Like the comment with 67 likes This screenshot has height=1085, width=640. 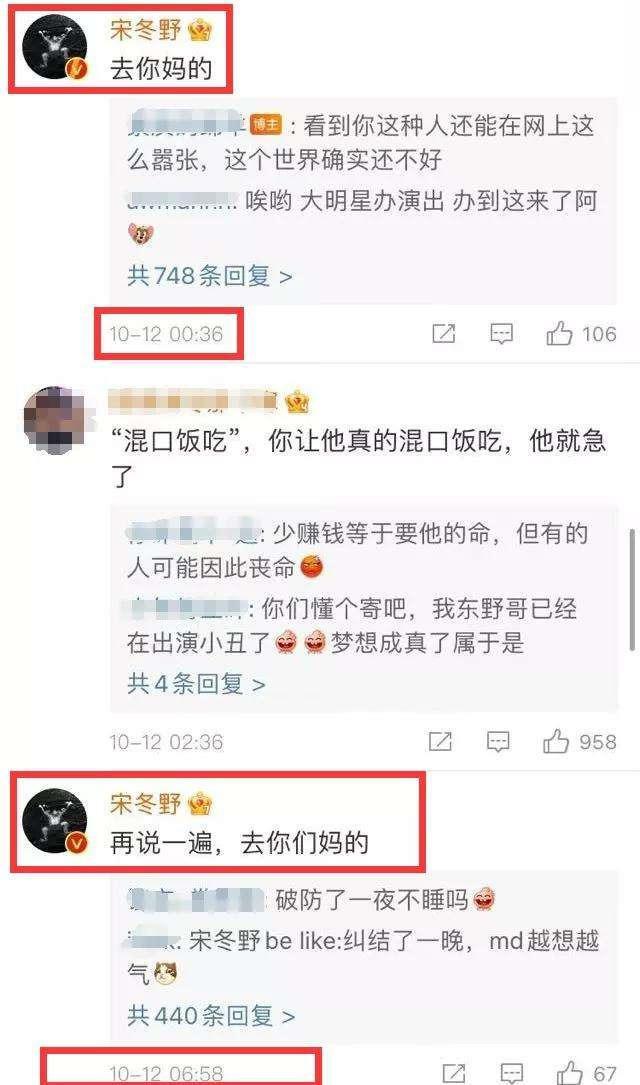pos(570,1073)
